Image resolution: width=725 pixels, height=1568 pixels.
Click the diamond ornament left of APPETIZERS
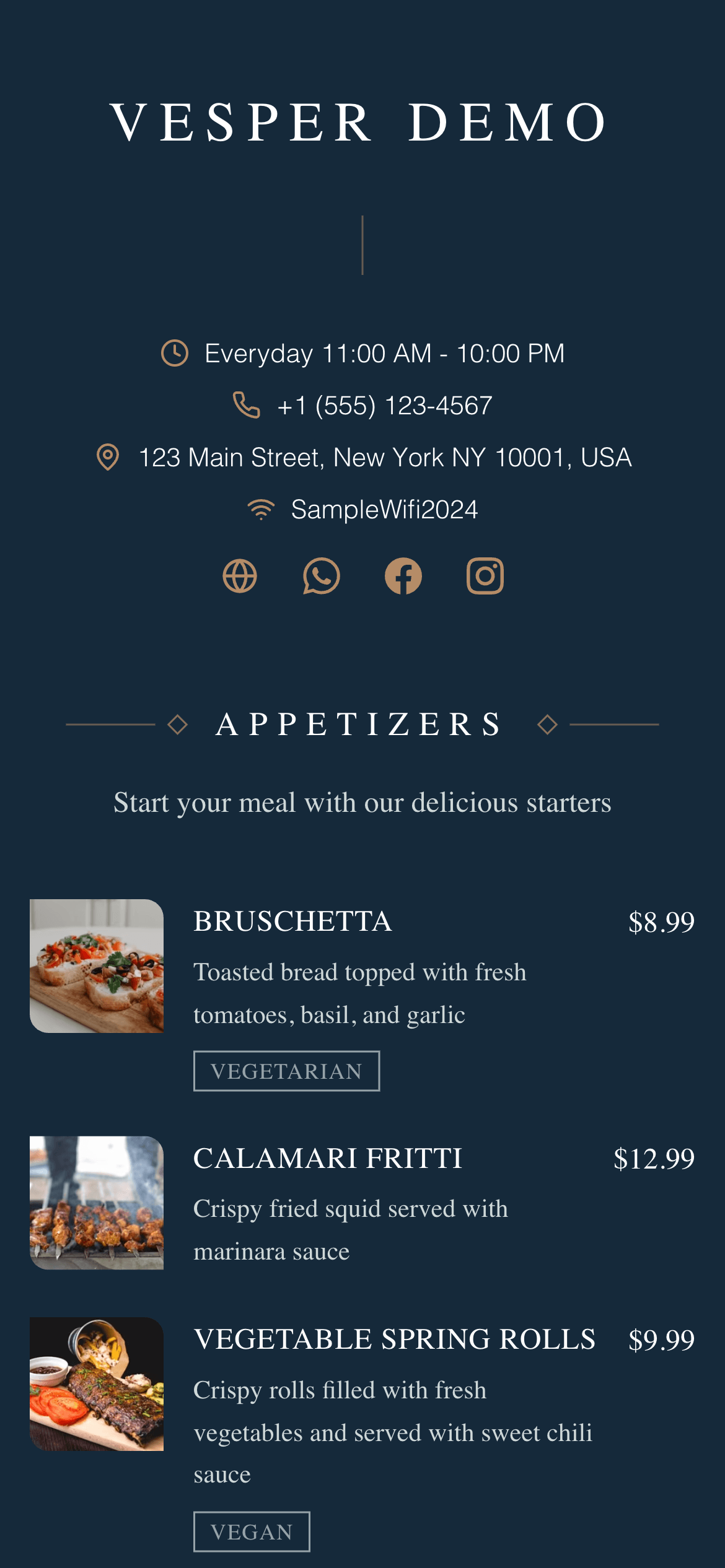tap(177, 725)
